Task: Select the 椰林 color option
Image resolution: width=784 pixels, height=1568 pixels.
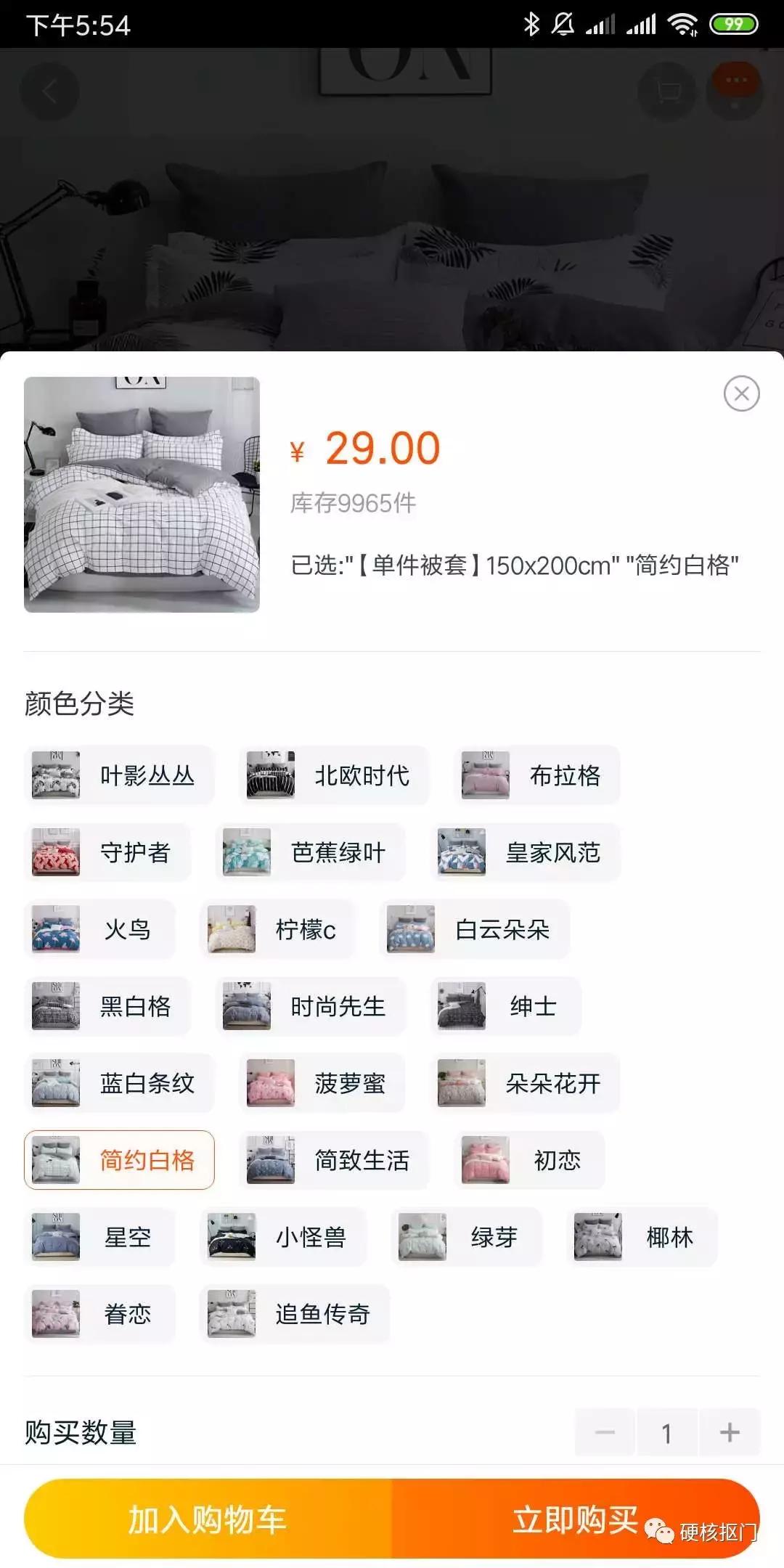Action: 640,1238
